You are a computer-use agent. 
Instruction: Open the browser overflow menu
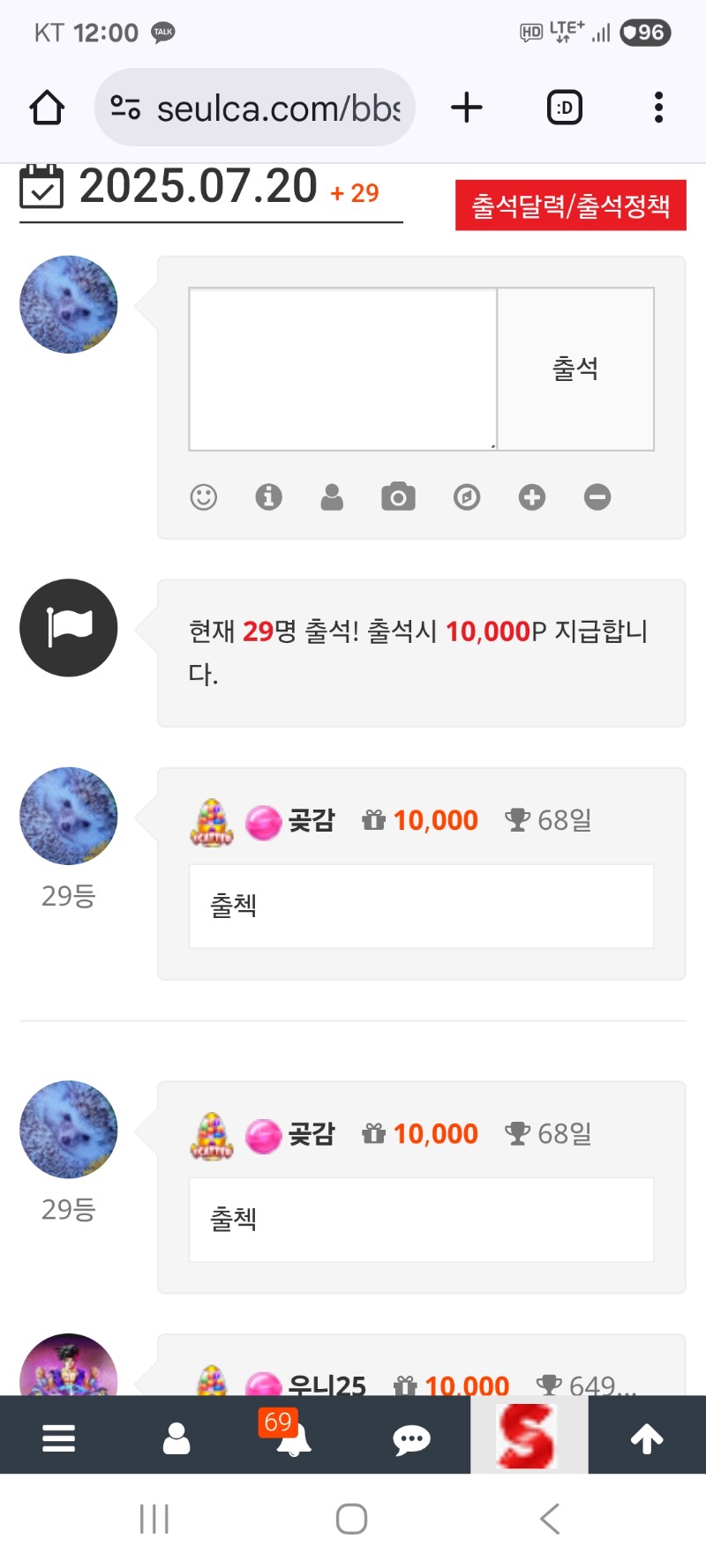[658, 108]
